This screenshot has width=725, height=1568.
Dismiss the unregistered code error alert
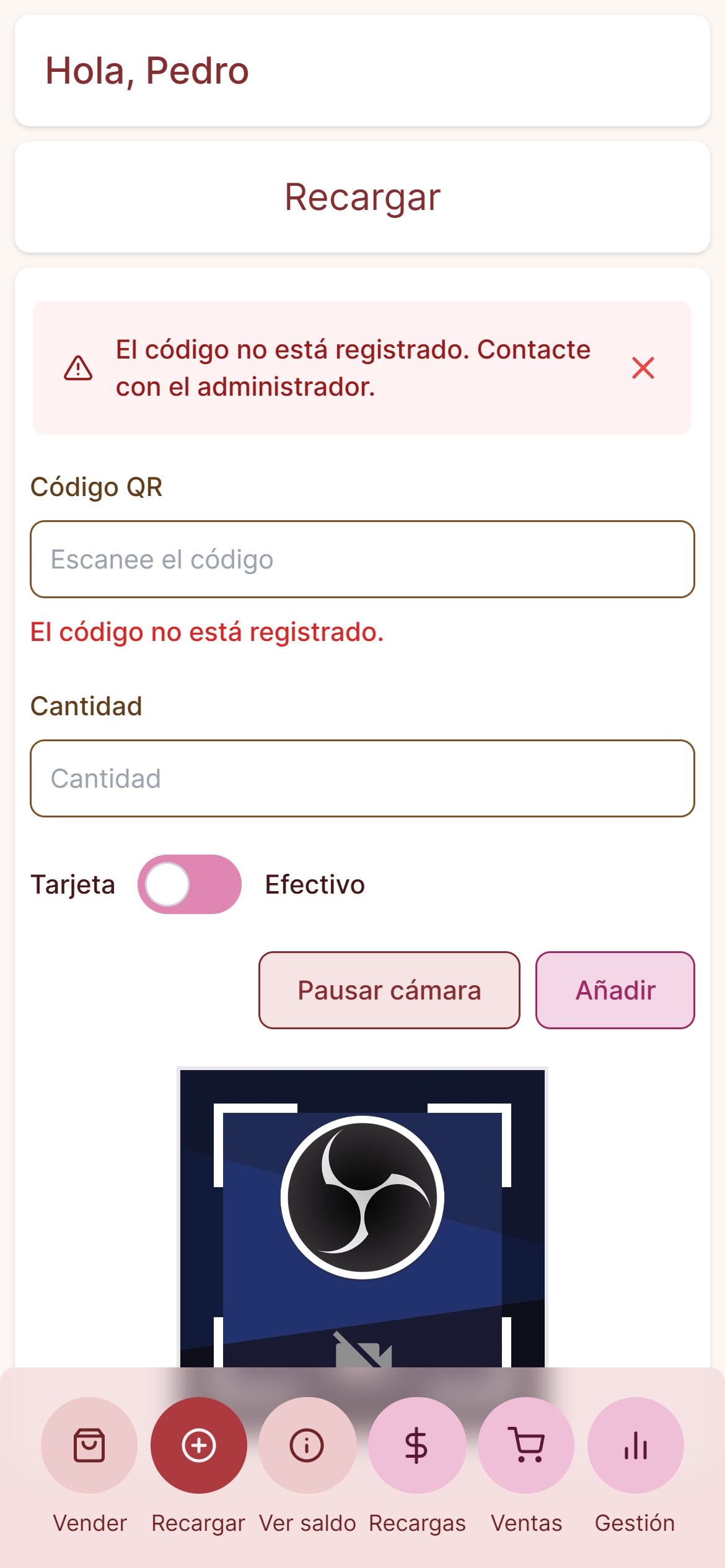point(643,368)
